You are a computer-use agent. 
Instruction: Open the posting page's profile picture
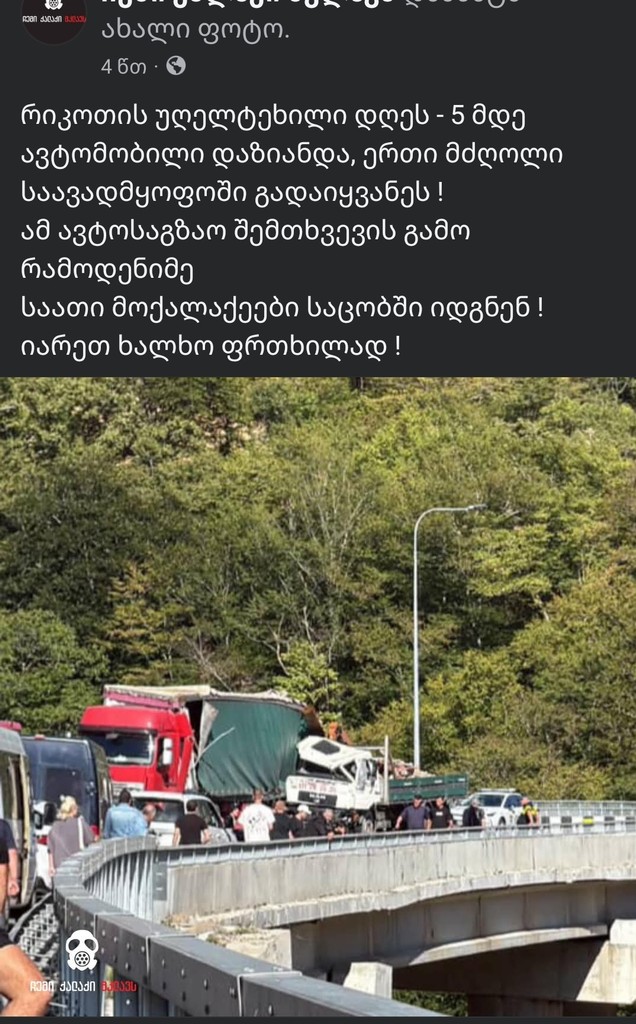pos(54,16)
